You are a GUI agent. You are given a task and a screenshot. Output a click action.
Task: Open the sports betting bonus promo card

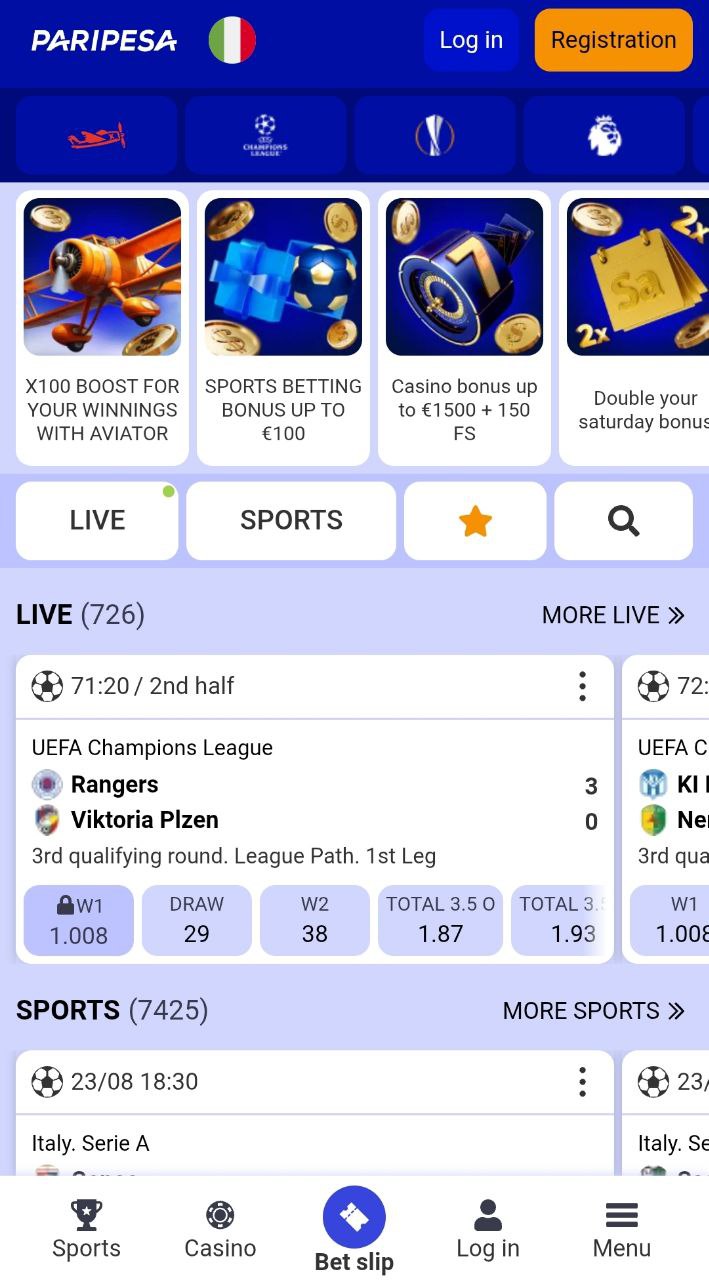[x=283, y=328]
